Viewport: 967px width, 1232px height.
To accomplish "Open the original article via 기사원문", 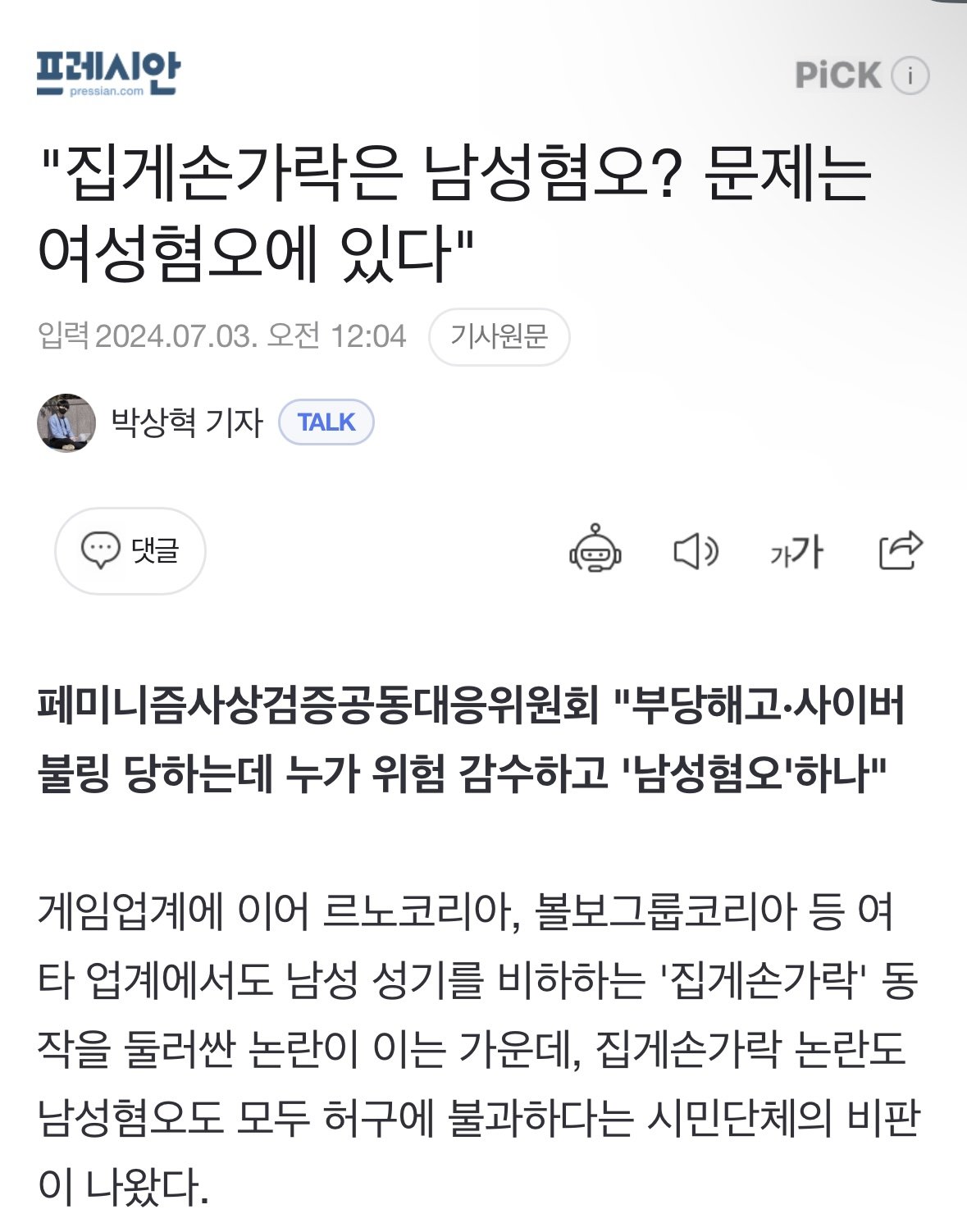I will [x=499, y=336].
